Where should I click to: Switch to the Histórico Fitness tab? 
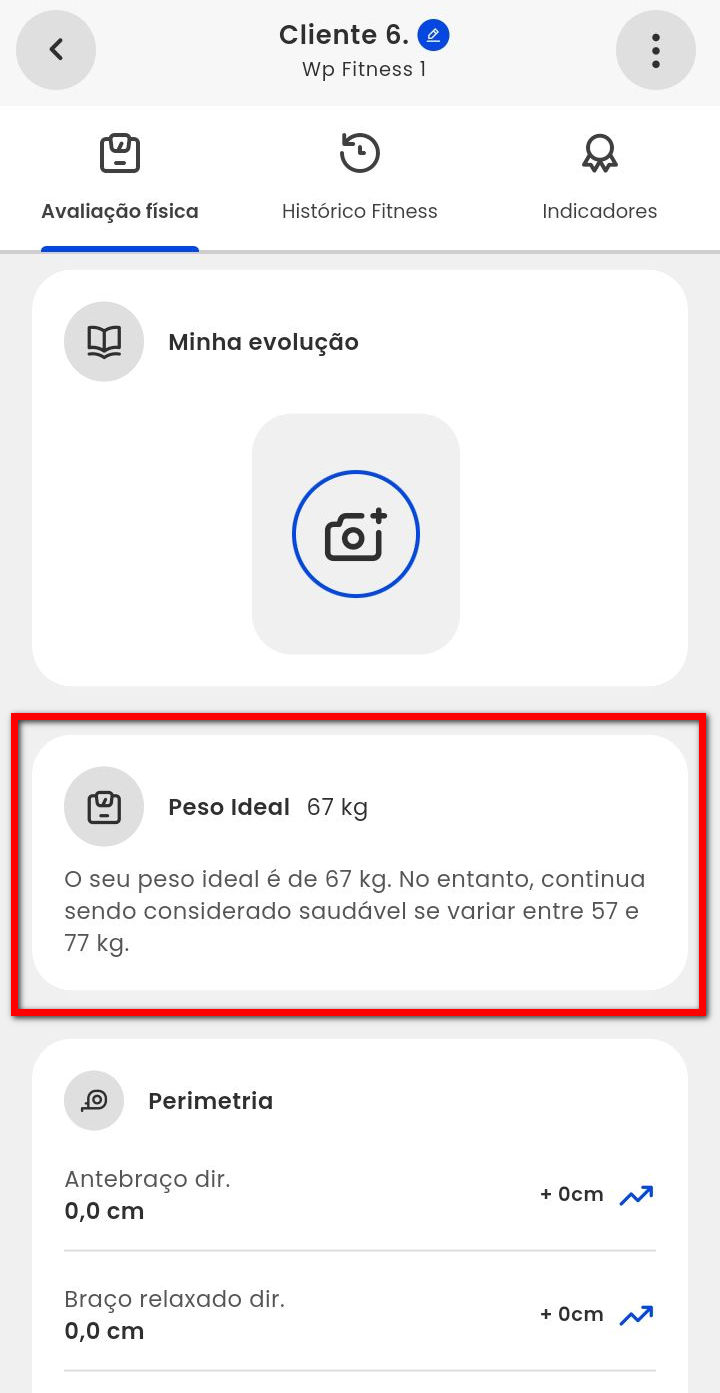point(359,179)
